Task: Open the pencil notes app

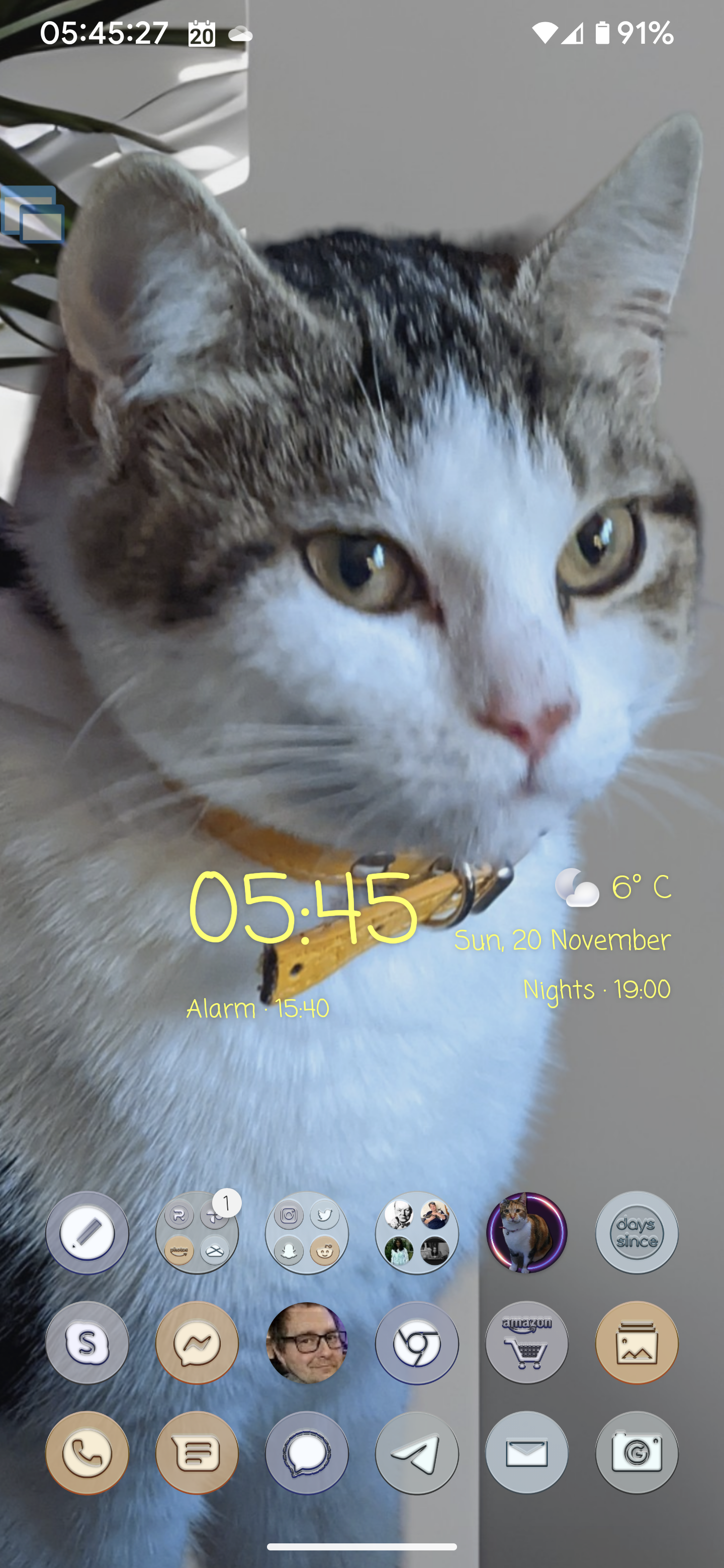Action: [87, 1233]
